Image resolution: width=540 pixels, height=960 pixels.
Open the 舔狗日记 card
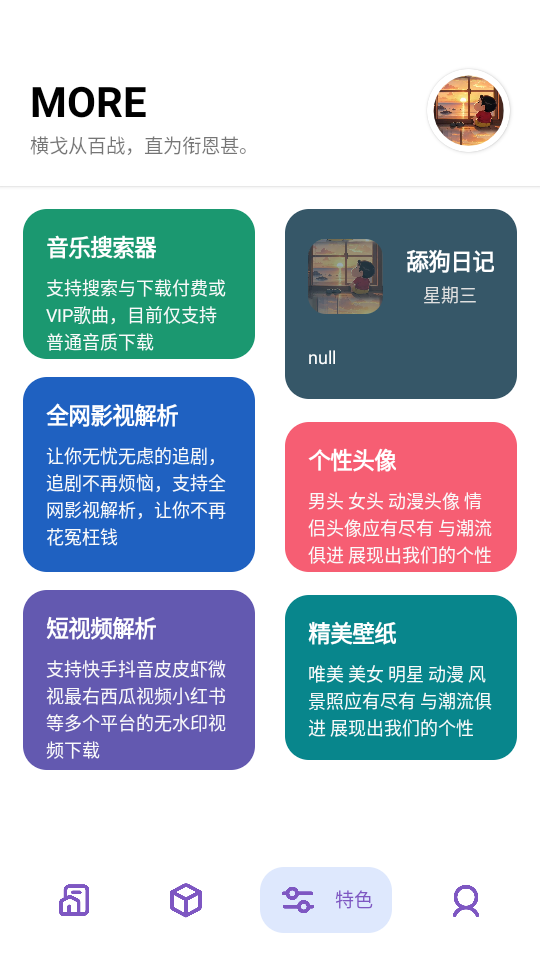(401, 304)
